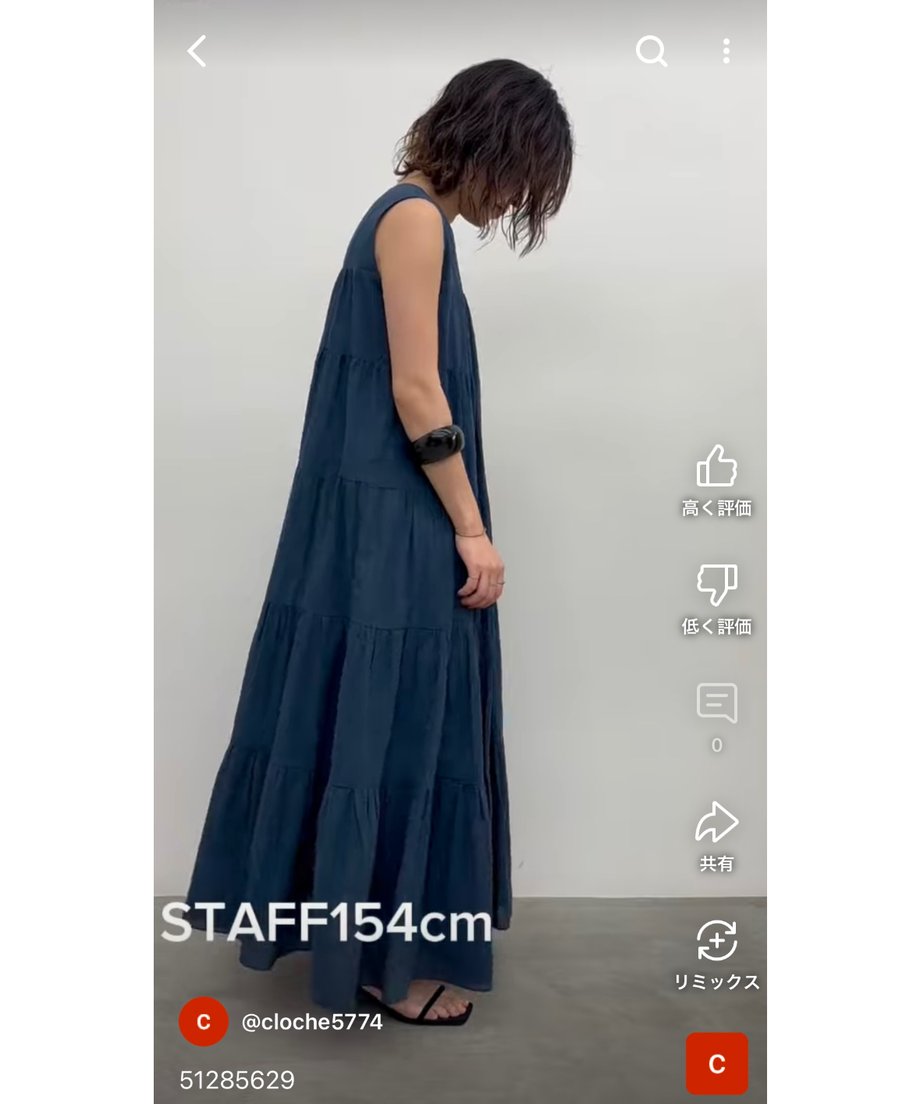Like this short (高く評価)
Screen dimensions: 920x1104
tap(716, 467)
